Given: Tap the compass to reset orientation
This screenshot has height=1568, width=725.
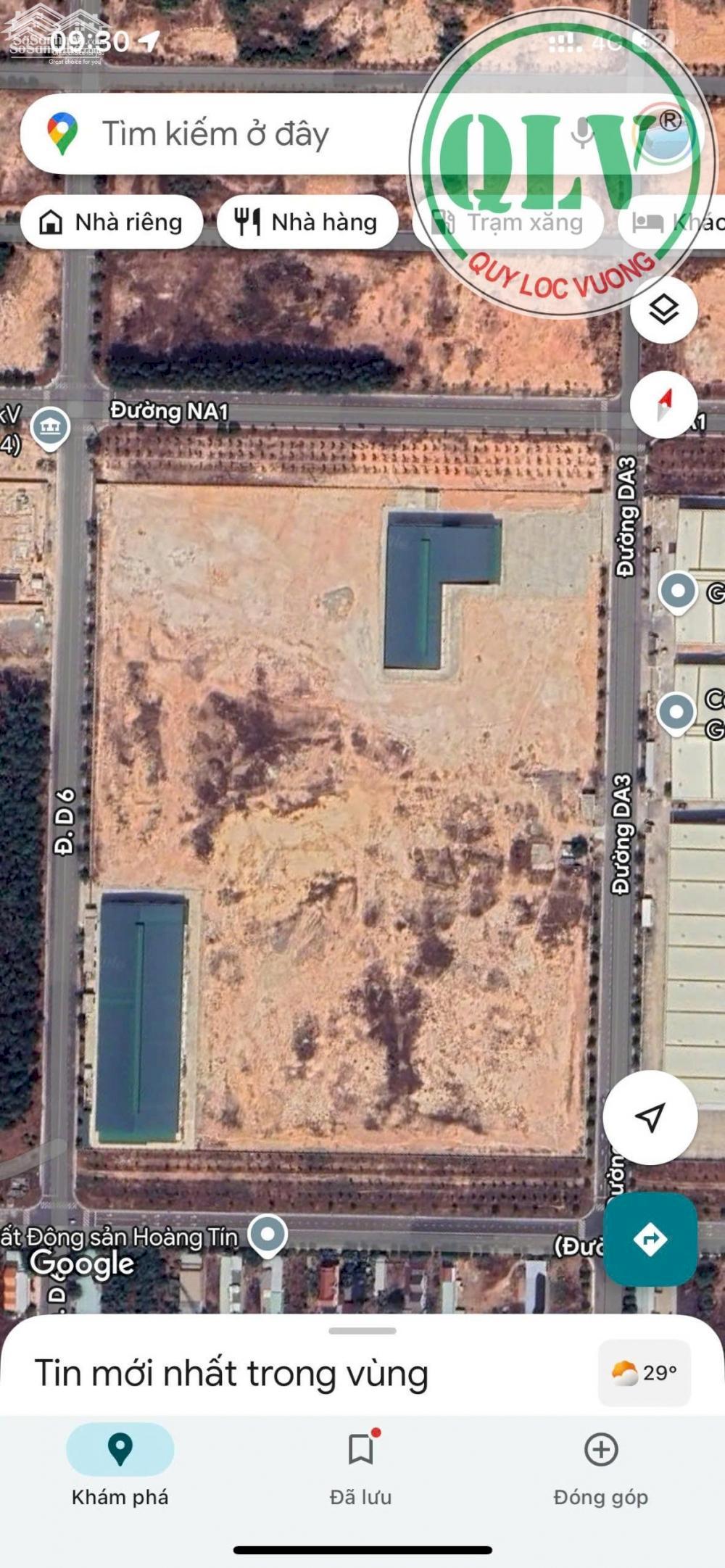Looking at the screenshot, I should (x=663, y=403).
